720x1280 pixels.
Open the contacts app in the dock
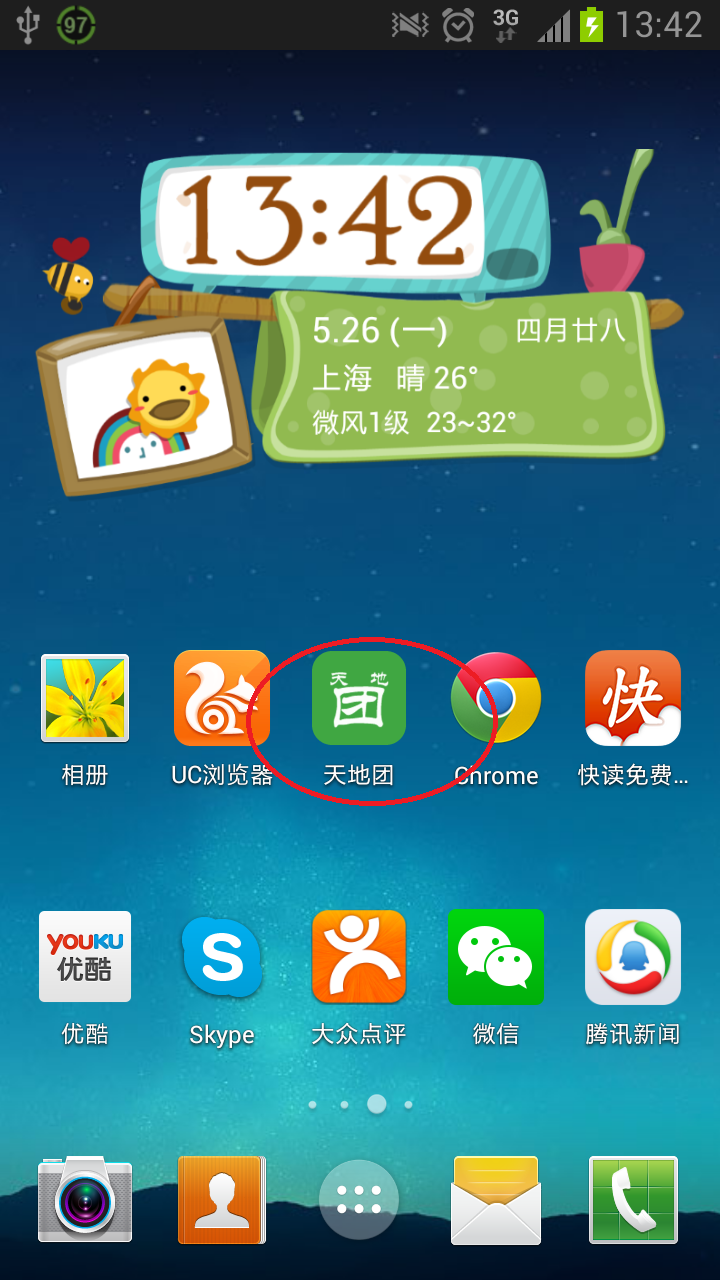222,1199
